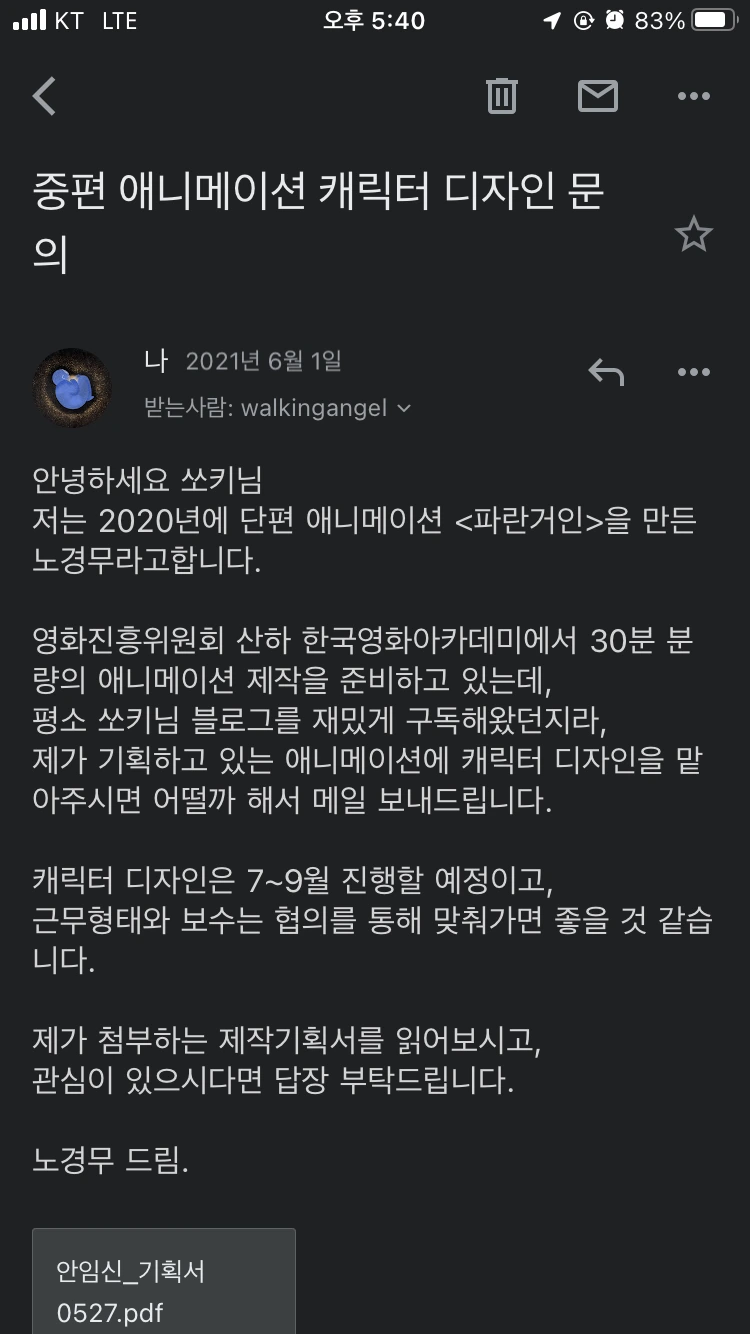Image resolution: width=750 pixels, height=1334 pixels.
Task: Delete this email with the trash icon
Action: (501, 96)
